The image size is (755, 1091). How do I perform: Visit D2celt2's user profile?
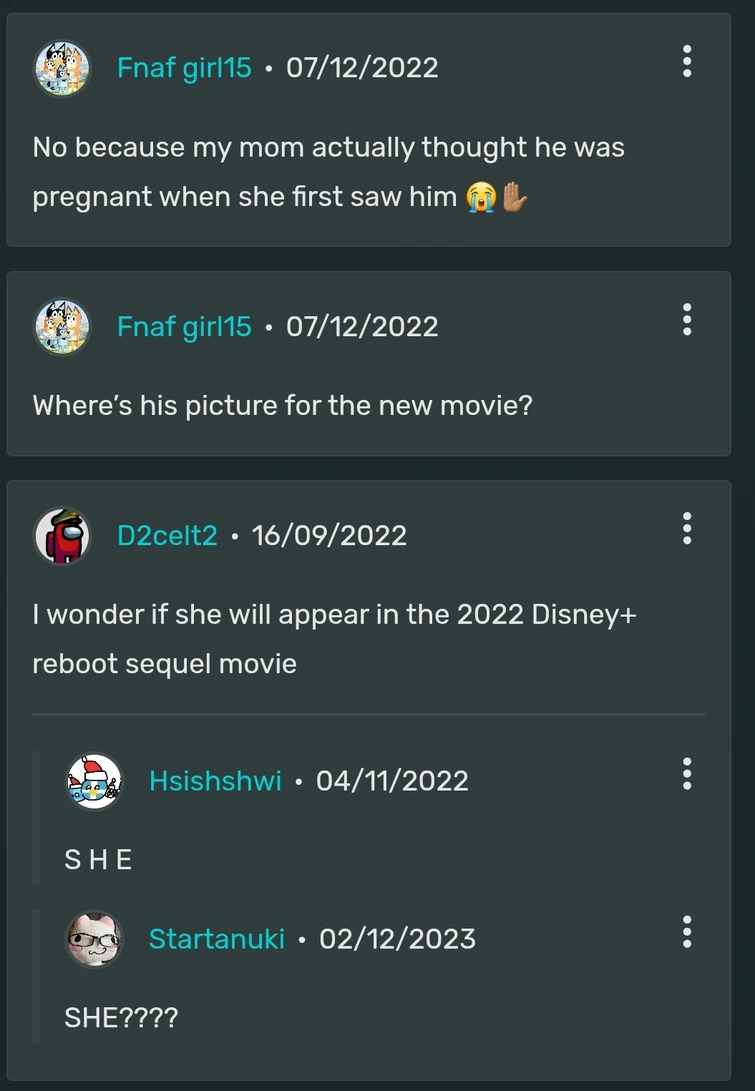click(x=167, y=535)
